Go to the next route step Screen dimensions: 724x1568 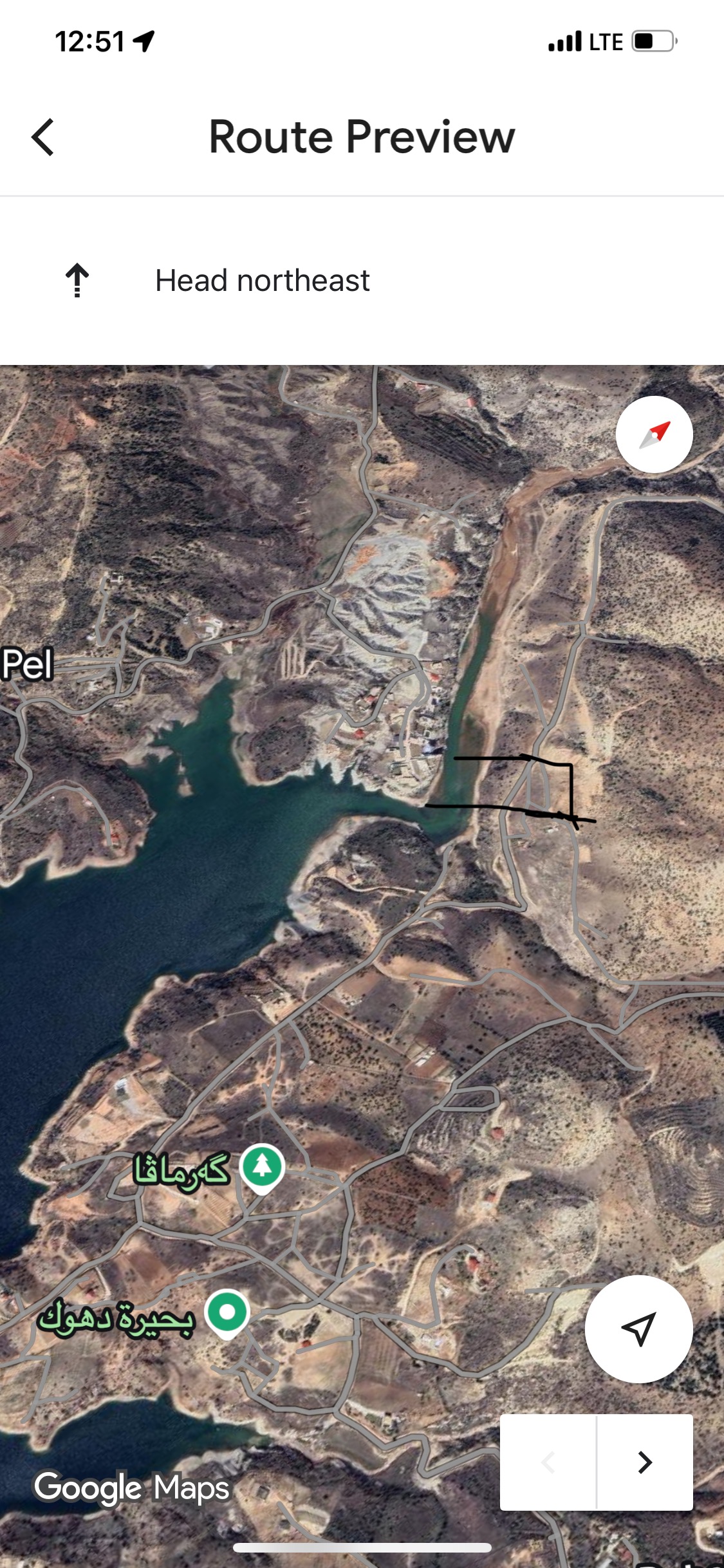point(645,1462)
